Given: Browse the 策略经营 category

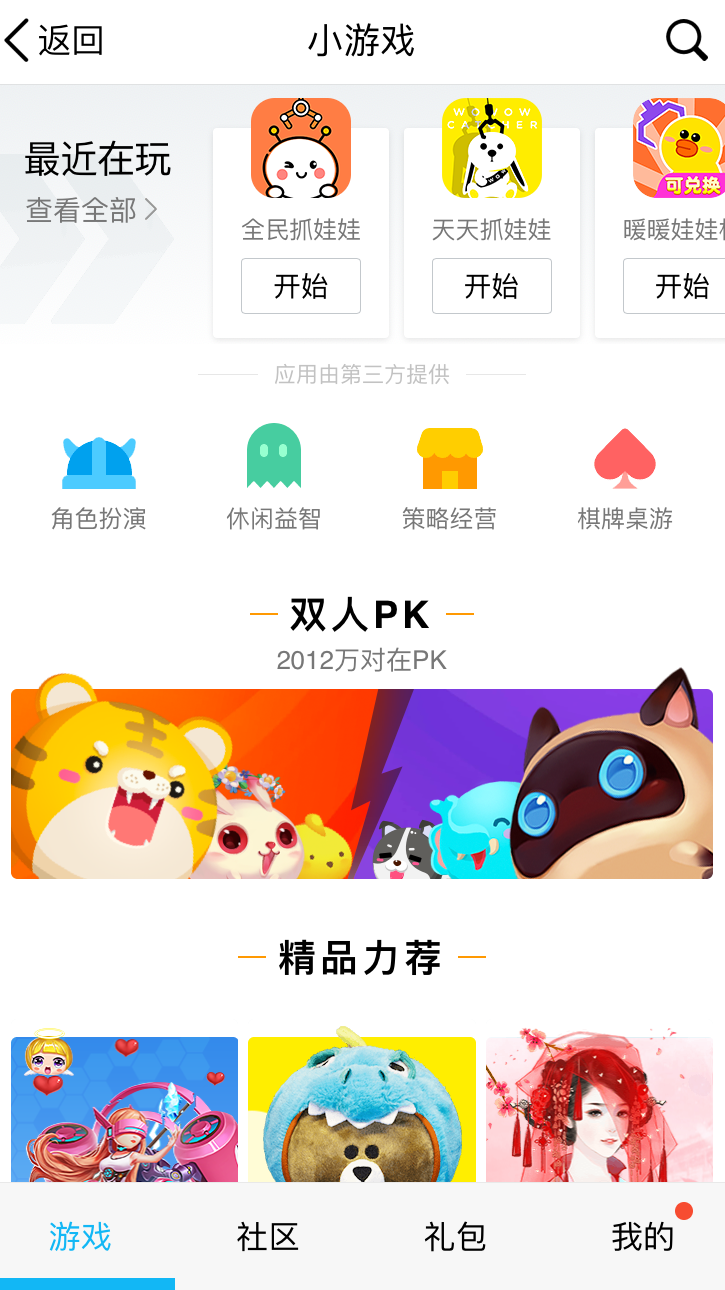Looking at the screenshot, I should (x=449, y=476).
